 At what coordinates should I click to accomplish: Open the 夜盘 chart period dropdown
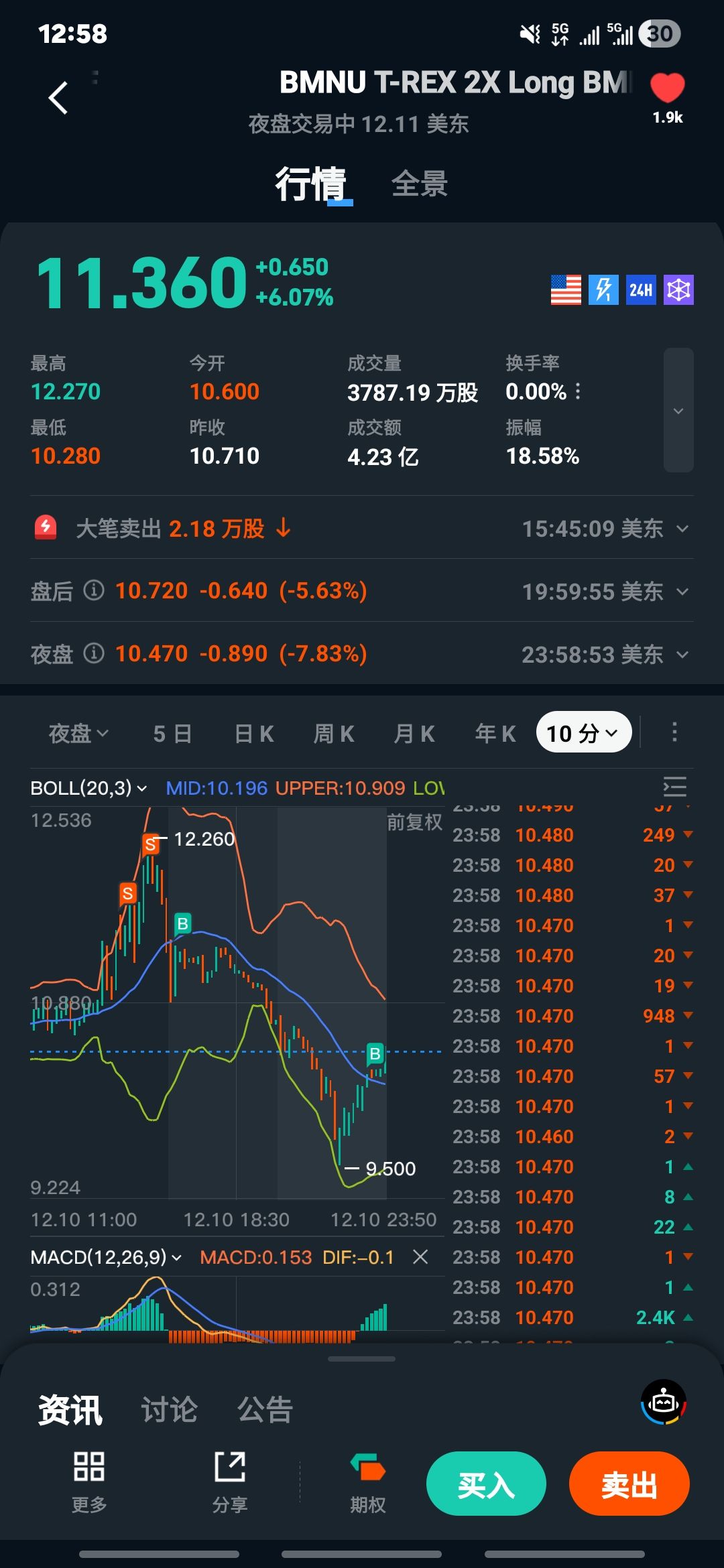[78, 733]
